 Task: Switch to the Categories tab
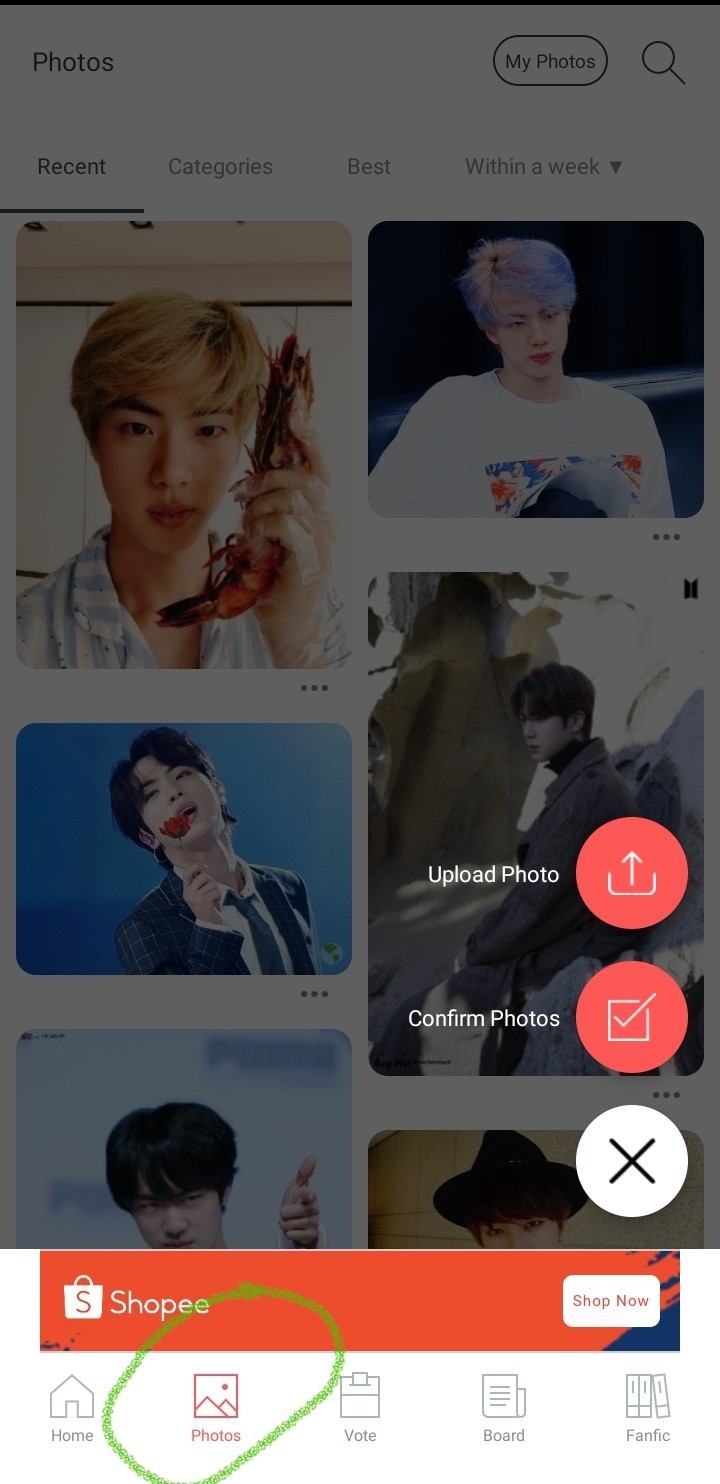(x=220, y=167)
